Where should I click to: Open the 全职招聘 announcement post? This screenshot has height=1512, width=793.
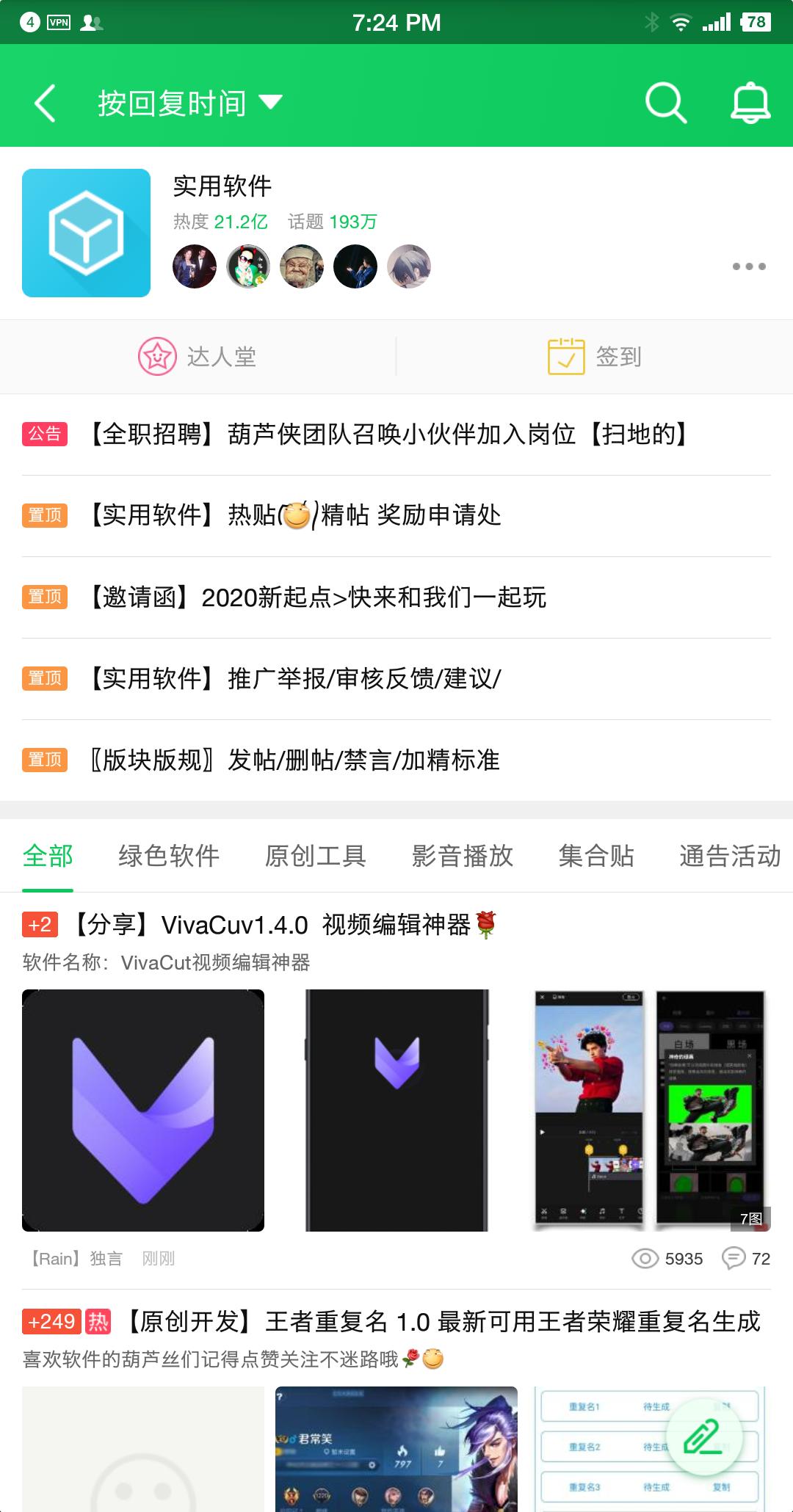tap(388, 434)
